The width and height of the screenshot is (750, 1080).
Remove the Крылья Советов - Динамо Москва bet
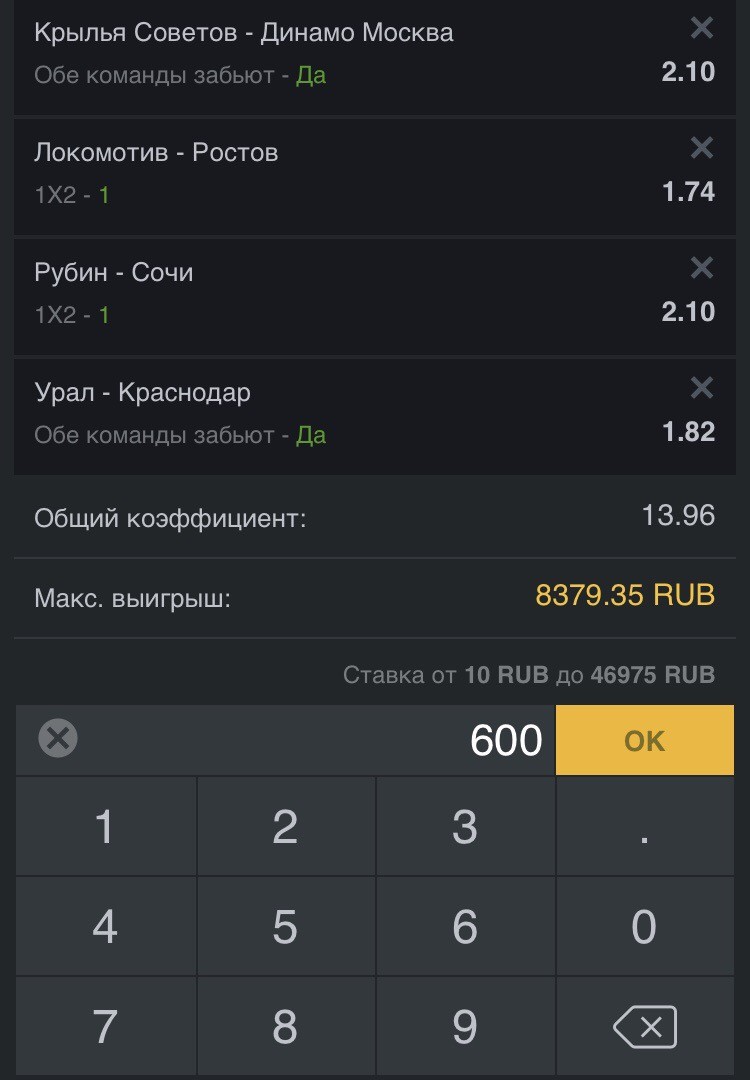702,28
